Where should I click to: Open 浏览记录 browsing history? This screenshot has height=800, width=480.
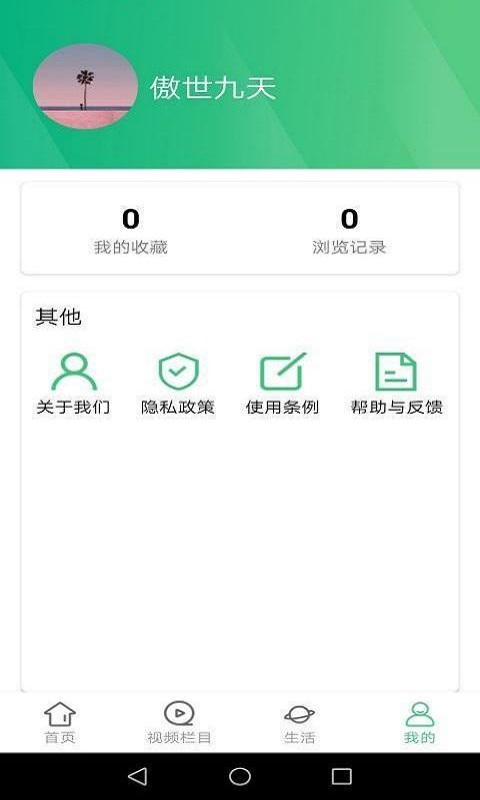pyautogui.click(x=349, y=232)
